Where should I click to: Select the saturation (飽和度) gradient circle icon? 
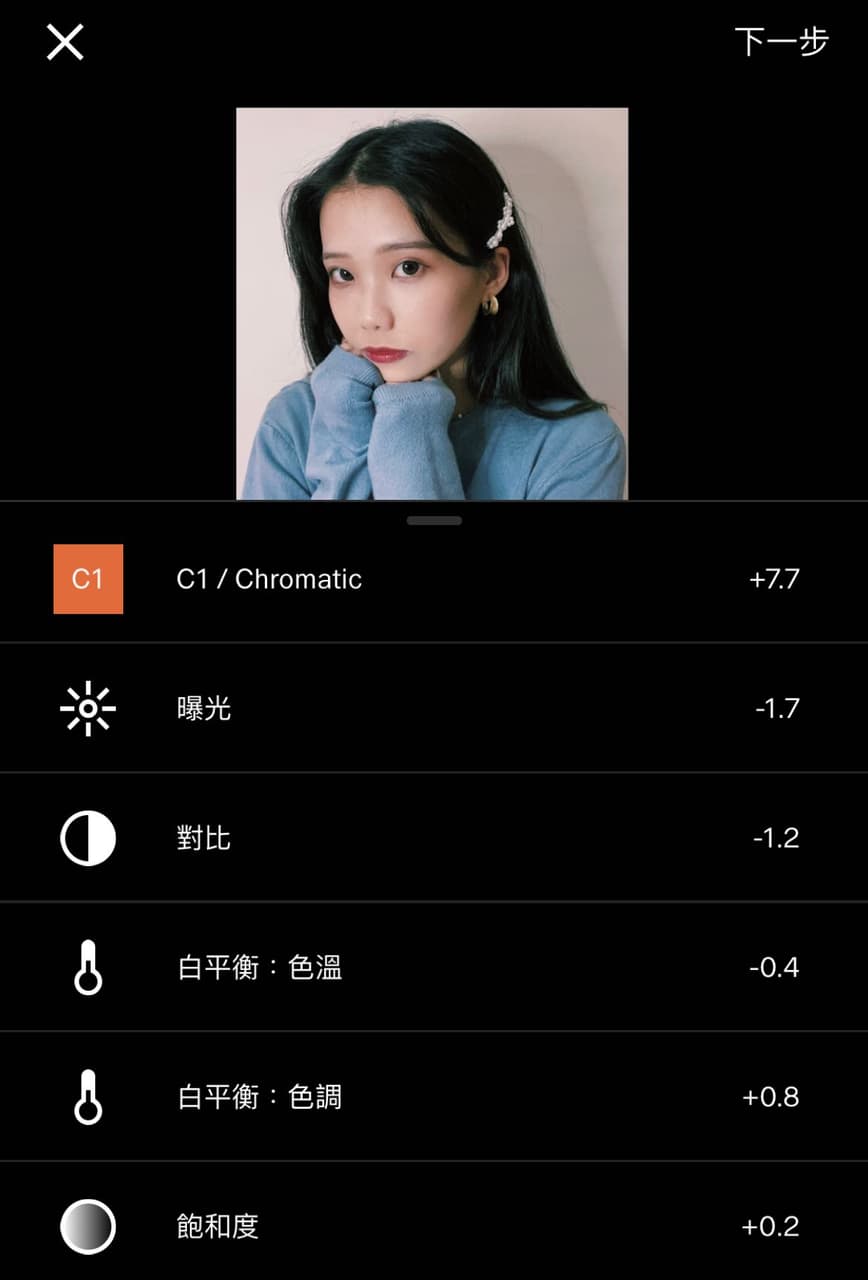88,1224
